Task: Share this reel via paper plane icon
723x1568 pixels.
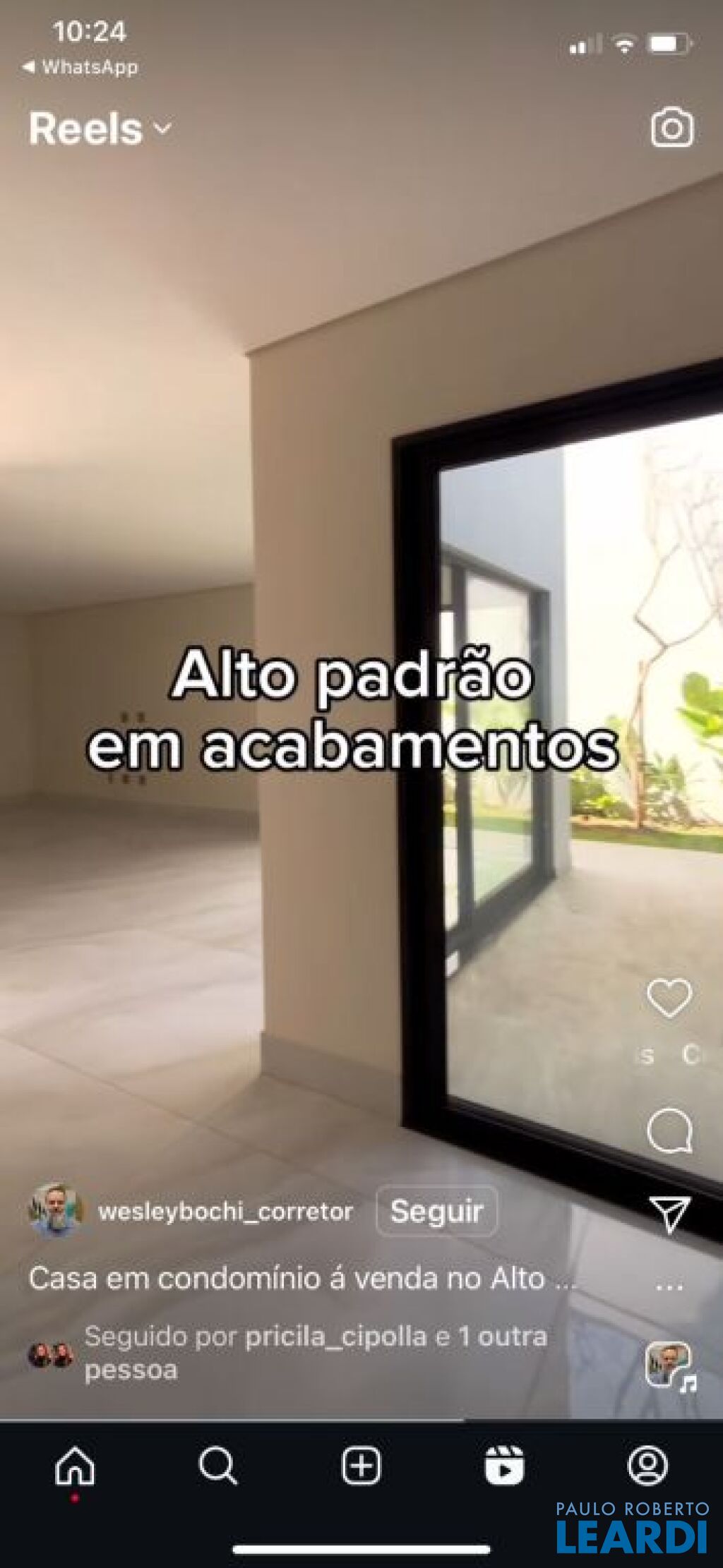Action: pyautogui.click(x=669, y=1214)
